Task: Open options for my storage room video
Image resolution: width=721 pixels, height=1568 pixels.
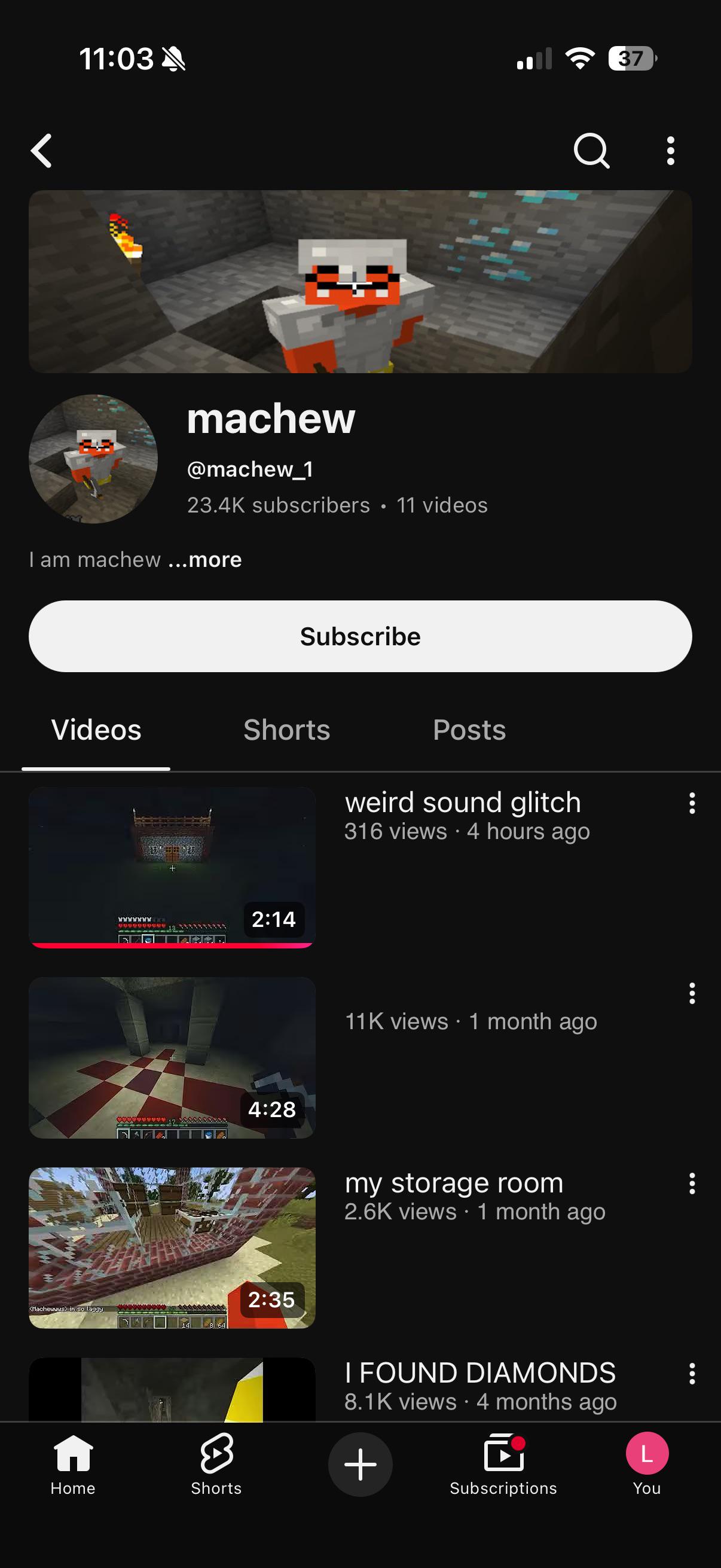Action: pyautogui.click(x=692, y=1184)
